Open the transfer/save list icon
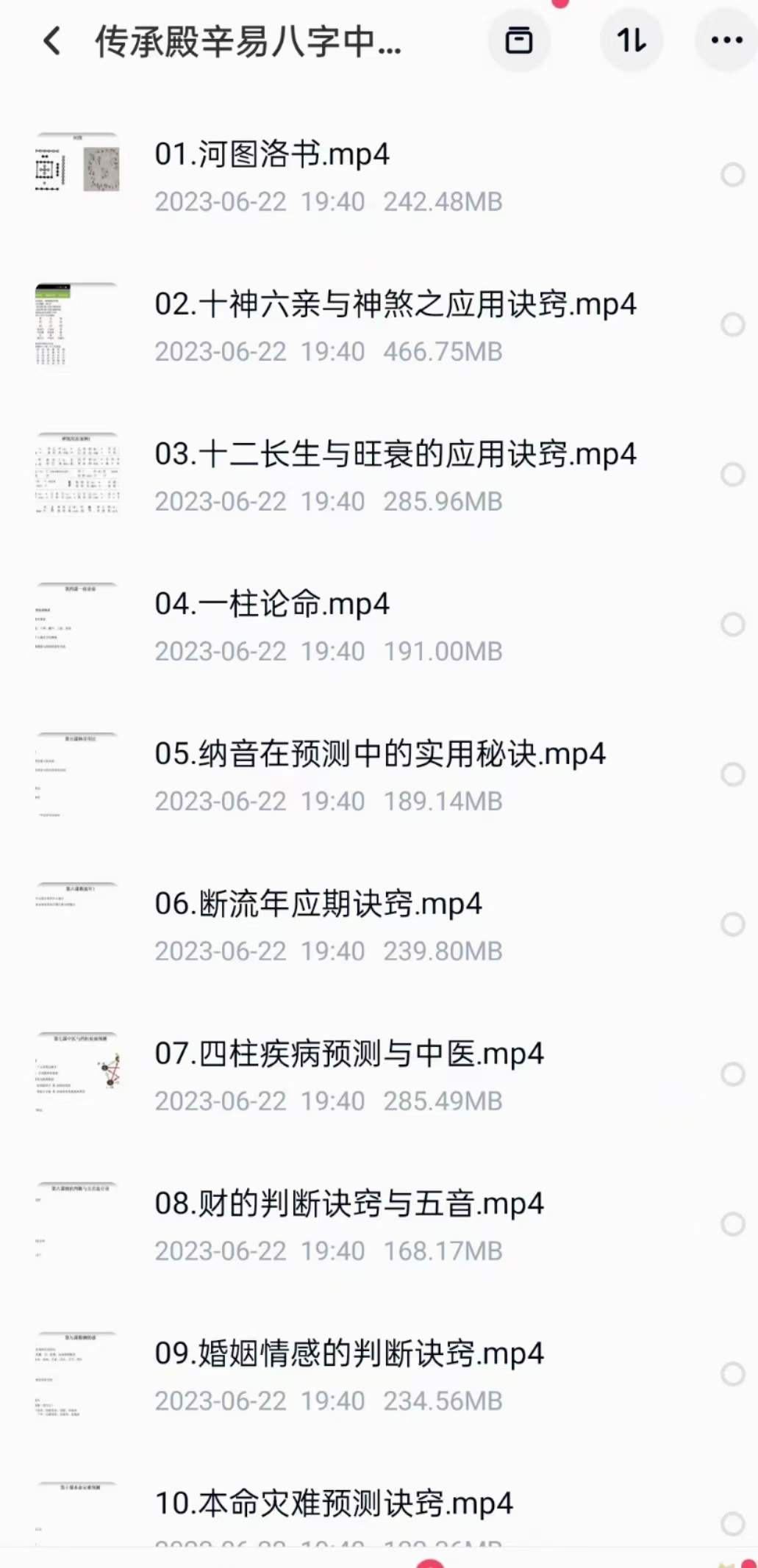The image size is (758, 1568). point(519,42)
